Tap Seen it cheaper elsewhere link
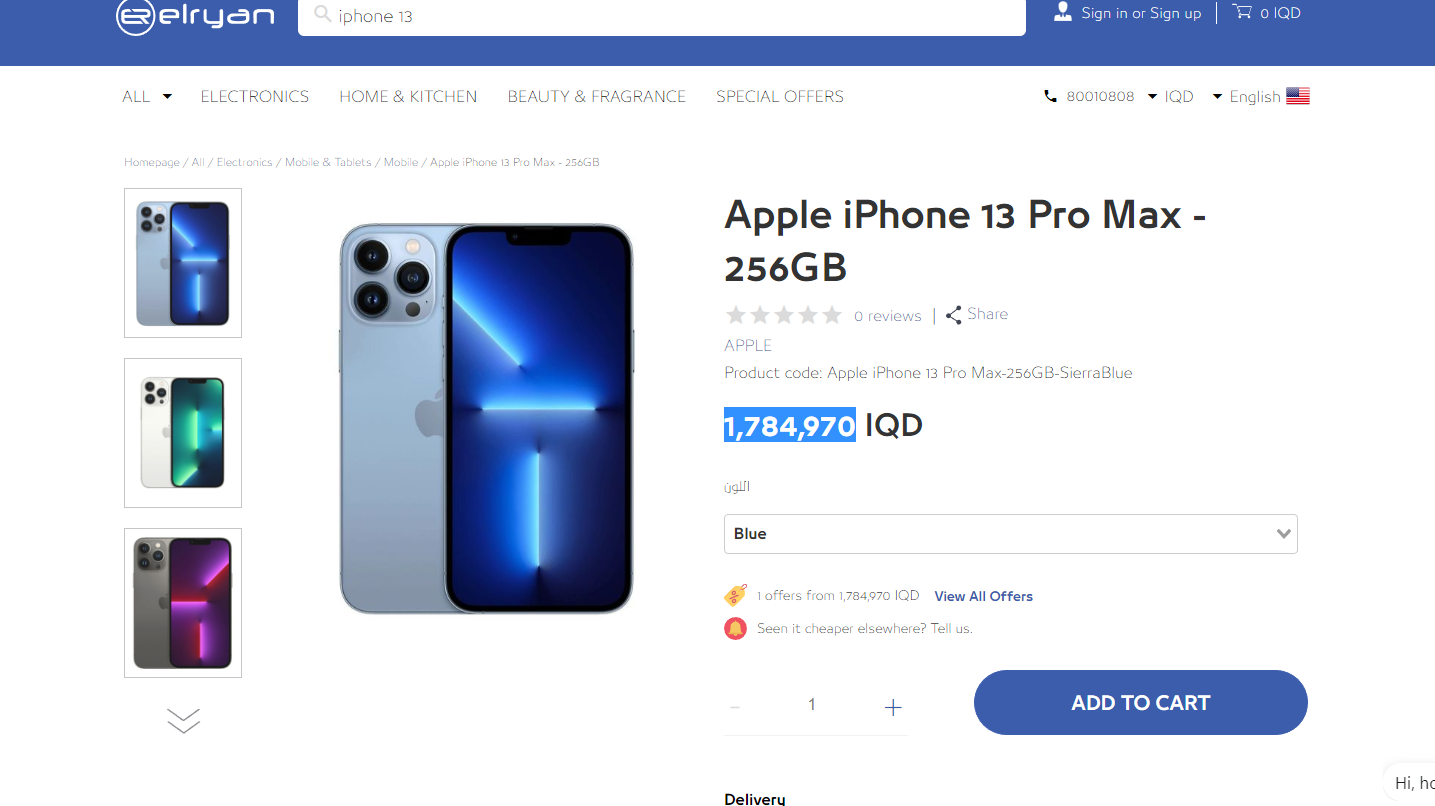 click(x=864, y=628)
